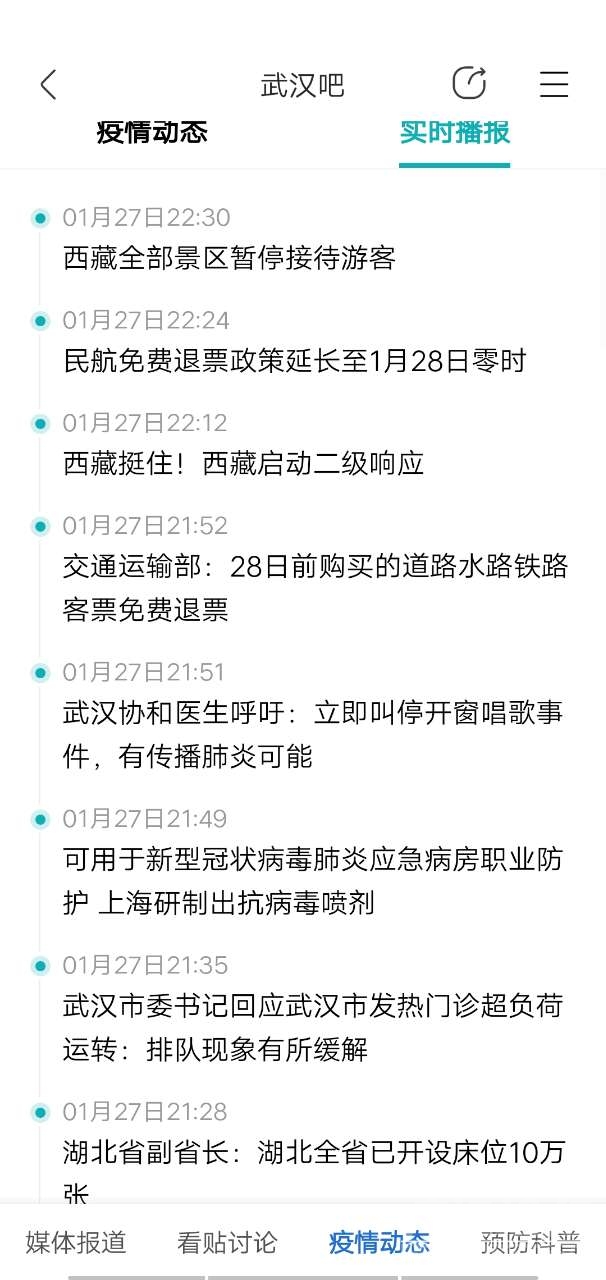The image size is (606, 1280).
Task: Select the 实时播报 tab
Action: (454, 133)
